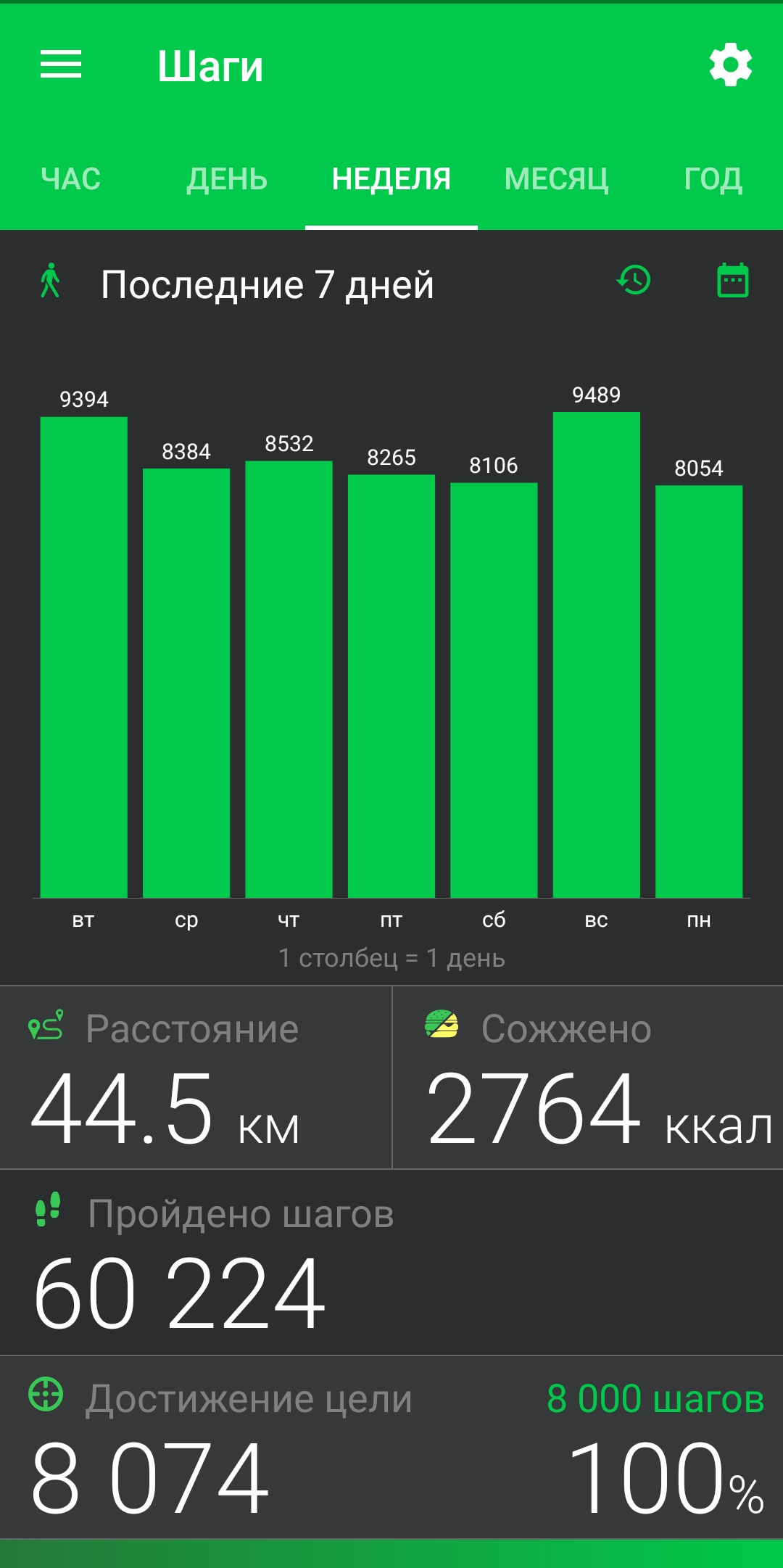Screen dimensions: 783x1568
Task: Switch to the ЧАС tab
Action: pos(71,179)
